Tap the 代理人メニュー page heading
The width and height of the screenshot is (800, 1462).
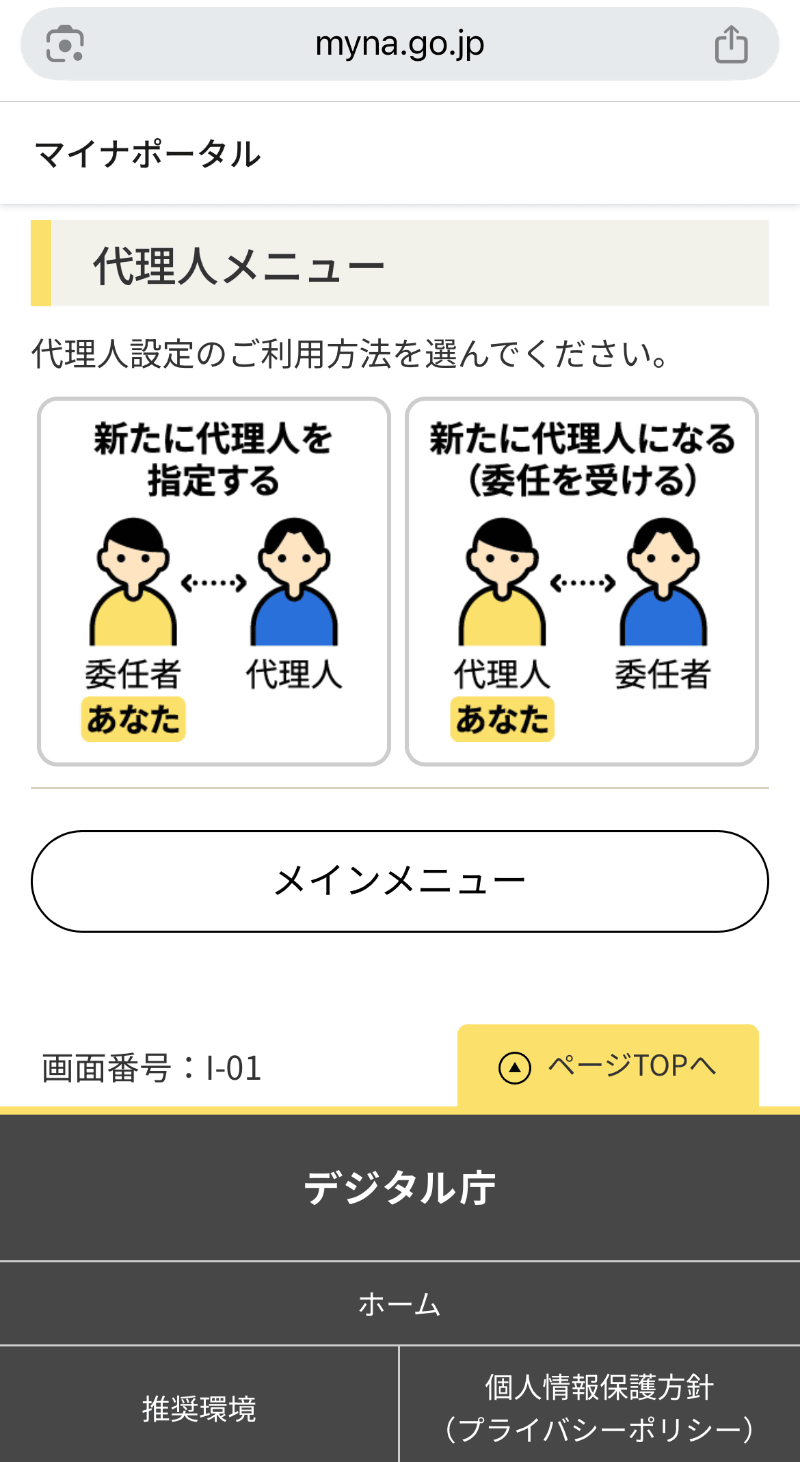coord(240,261)
